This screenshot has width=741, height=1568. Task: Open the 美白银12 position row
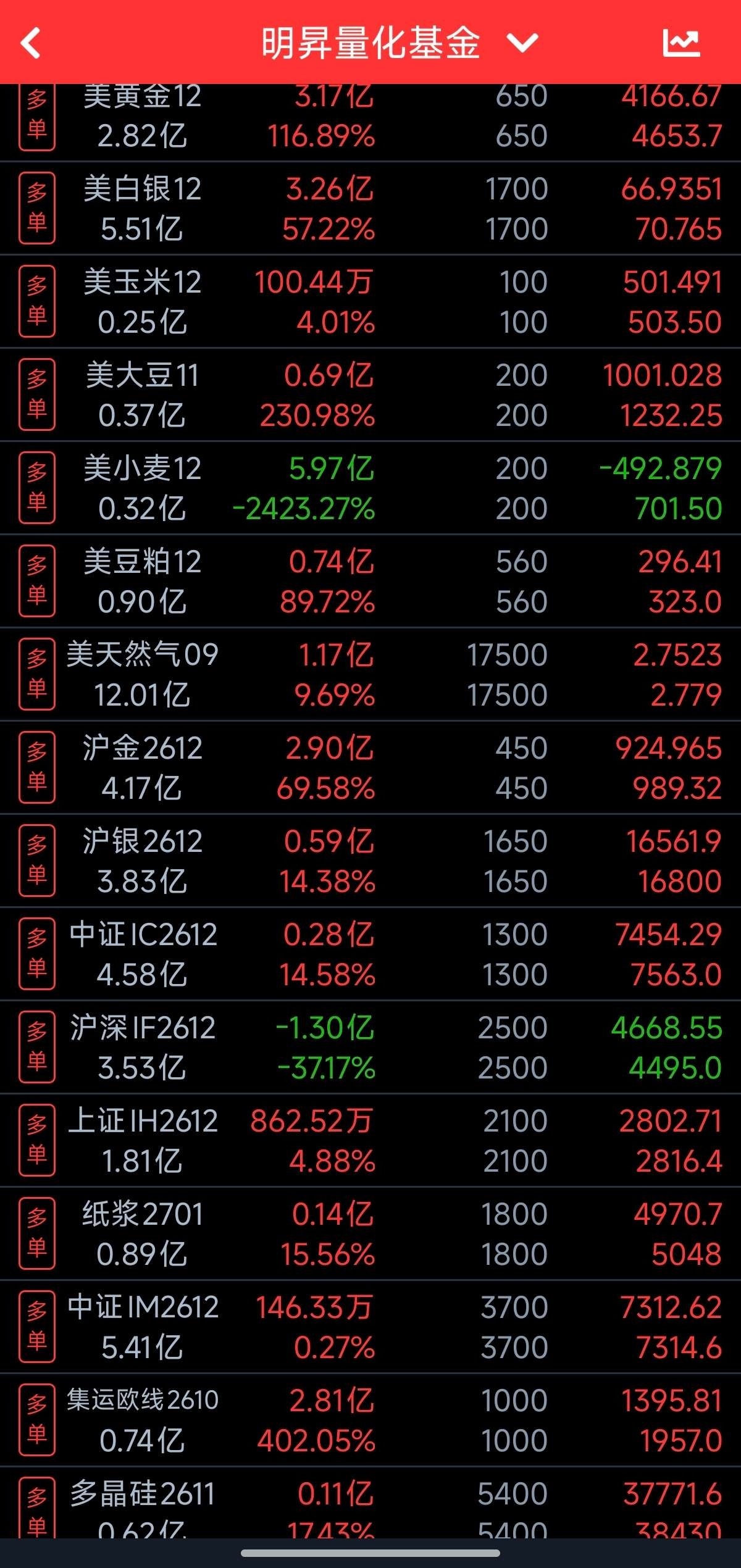[371, 209]
